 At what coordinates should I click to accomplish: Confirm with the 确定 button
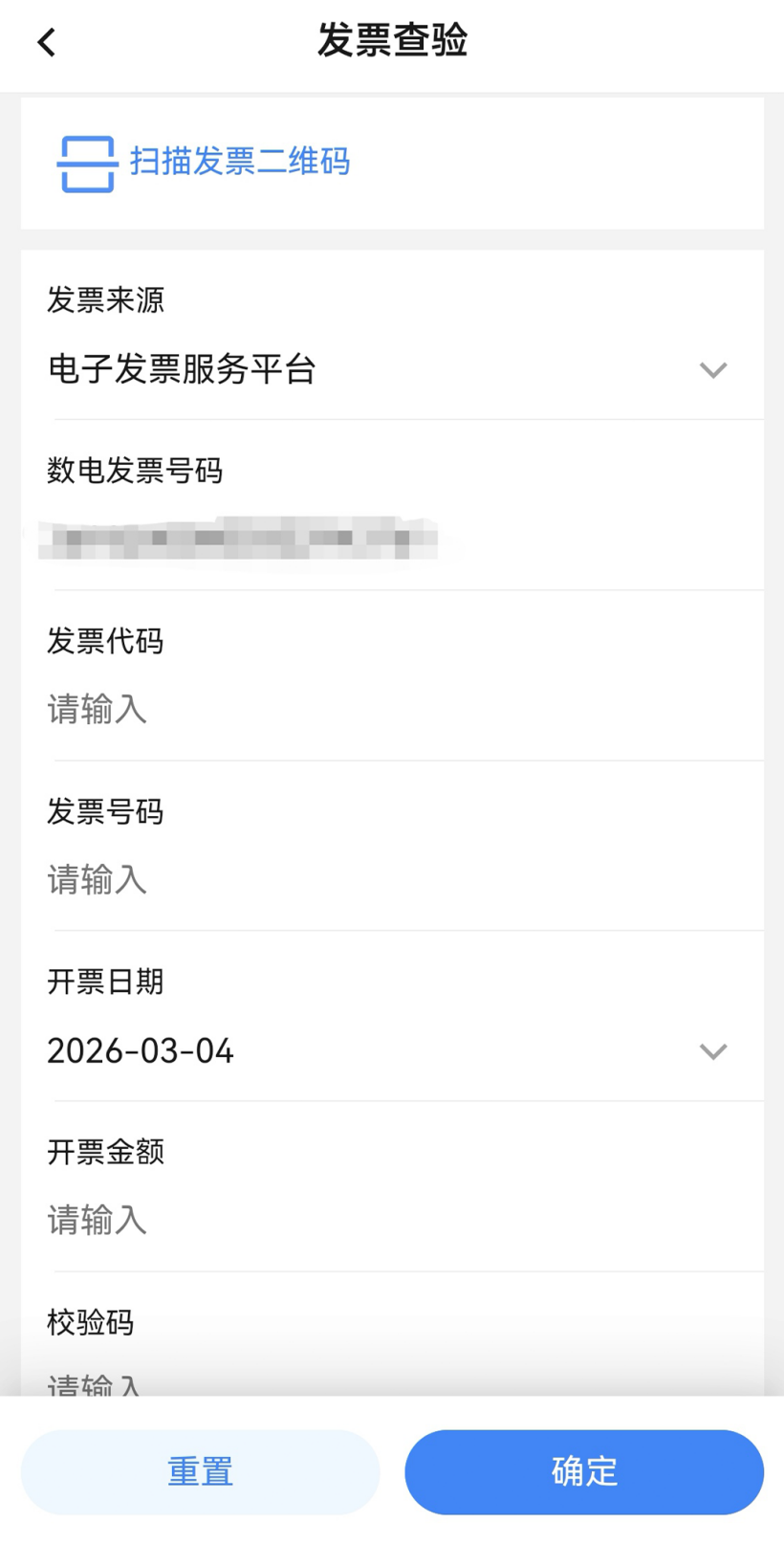click(584, 1471)
